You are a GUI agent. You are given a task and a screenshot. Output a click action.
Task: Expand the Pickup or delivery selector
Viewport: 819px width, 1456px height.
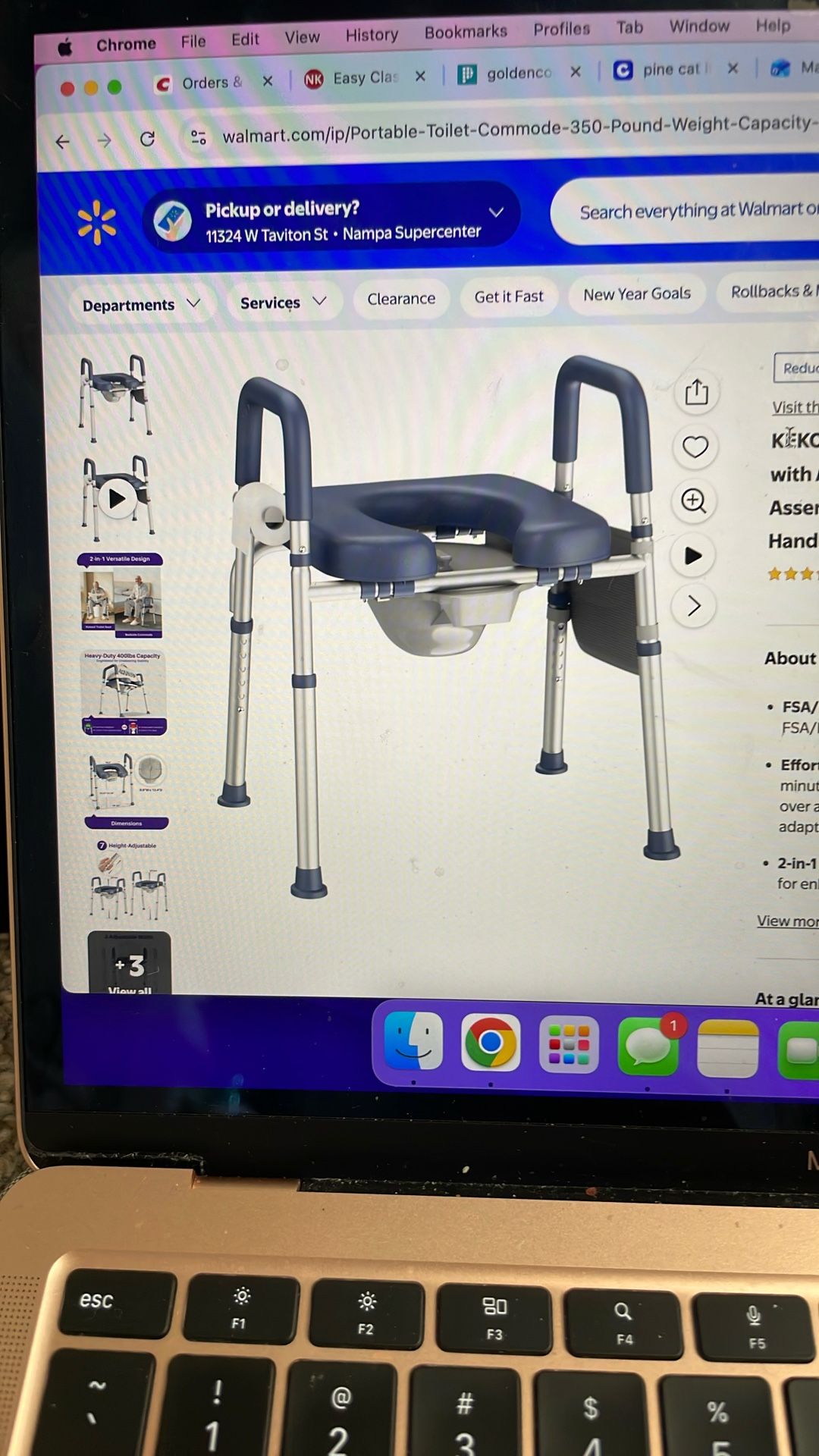(331, 221)
